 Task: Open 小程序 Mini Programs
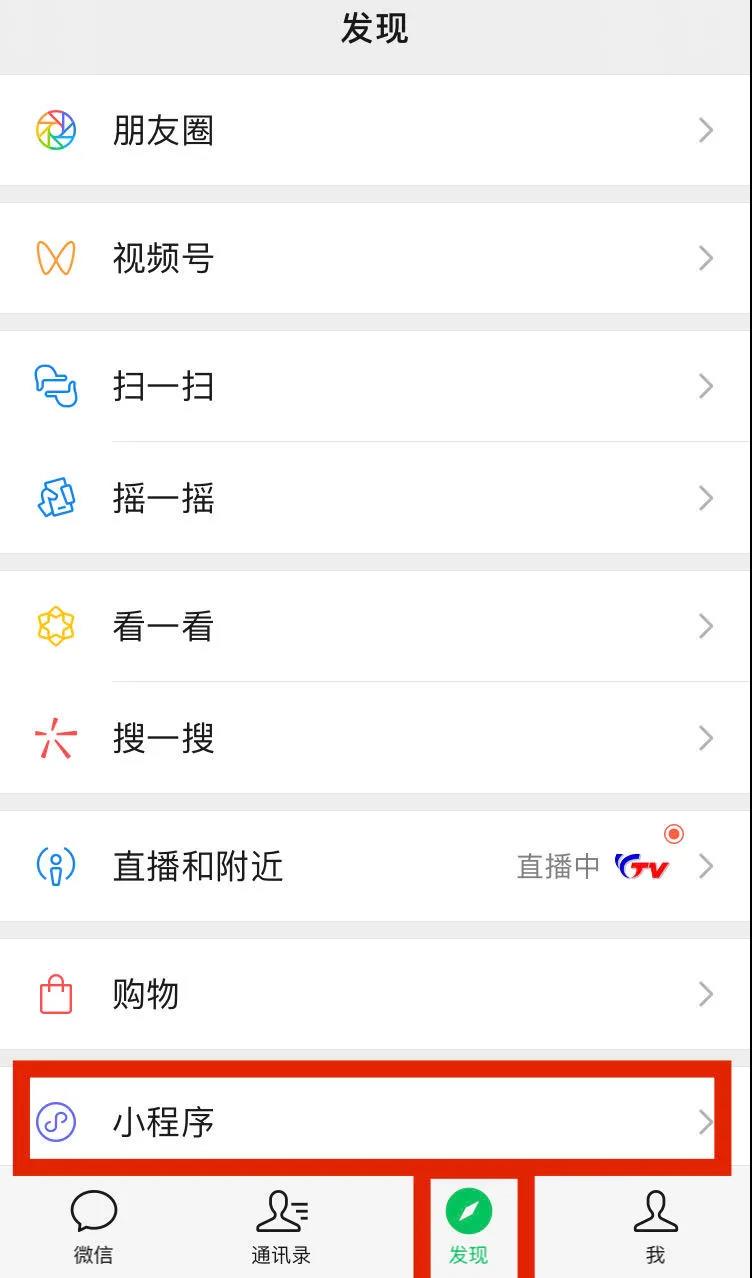pos(163,1122)
